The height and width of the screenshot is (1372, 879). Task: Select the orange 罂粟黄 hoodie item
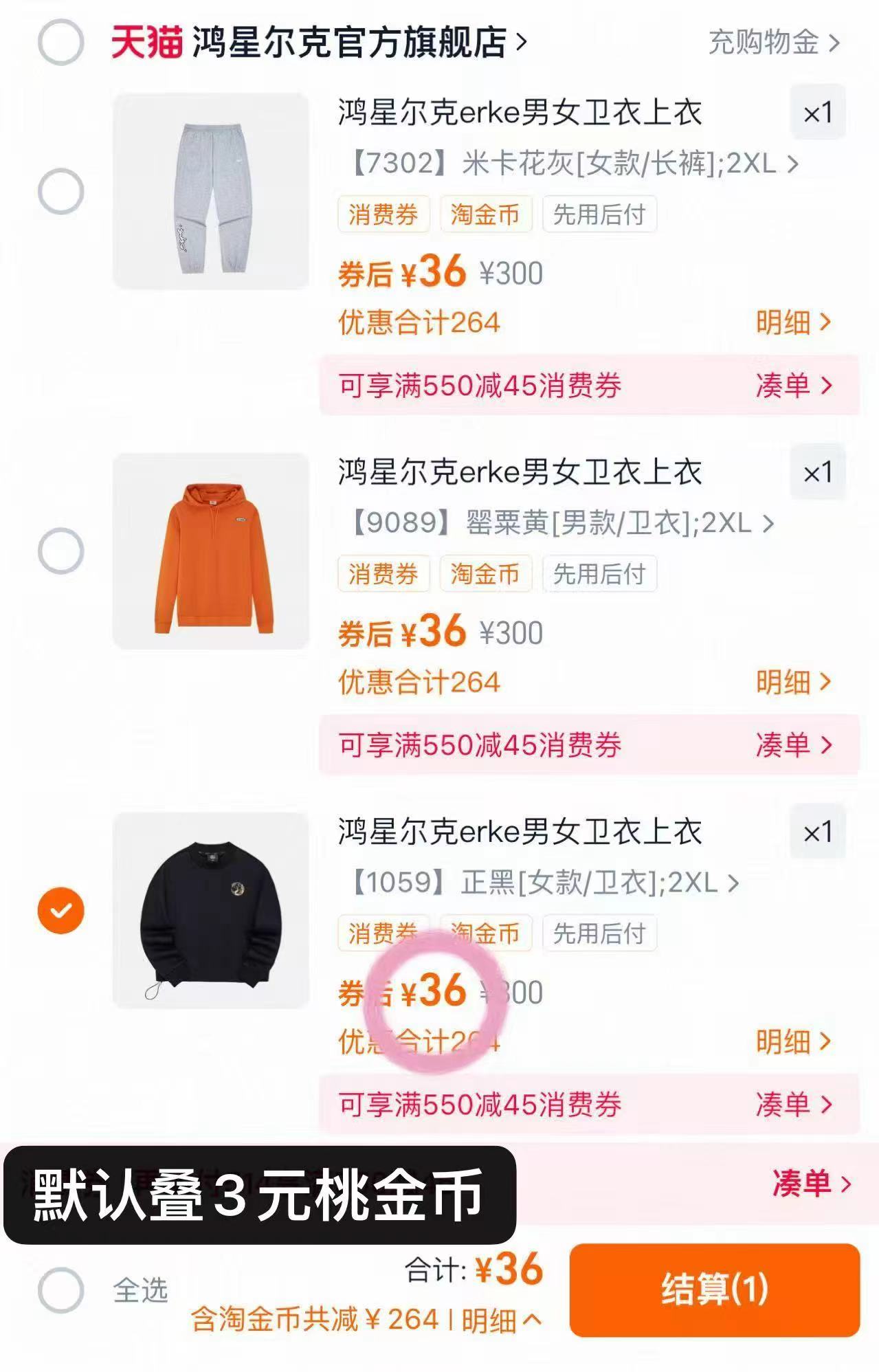click(61, 551)
